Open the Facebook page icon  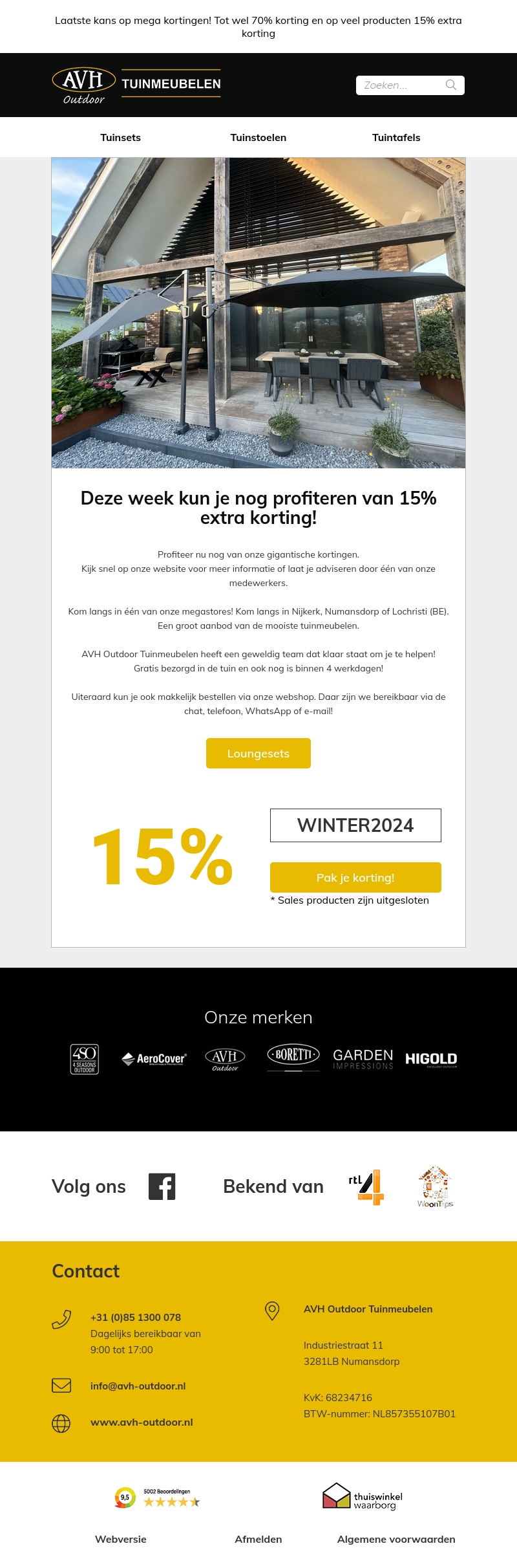tap(162, 1186)
